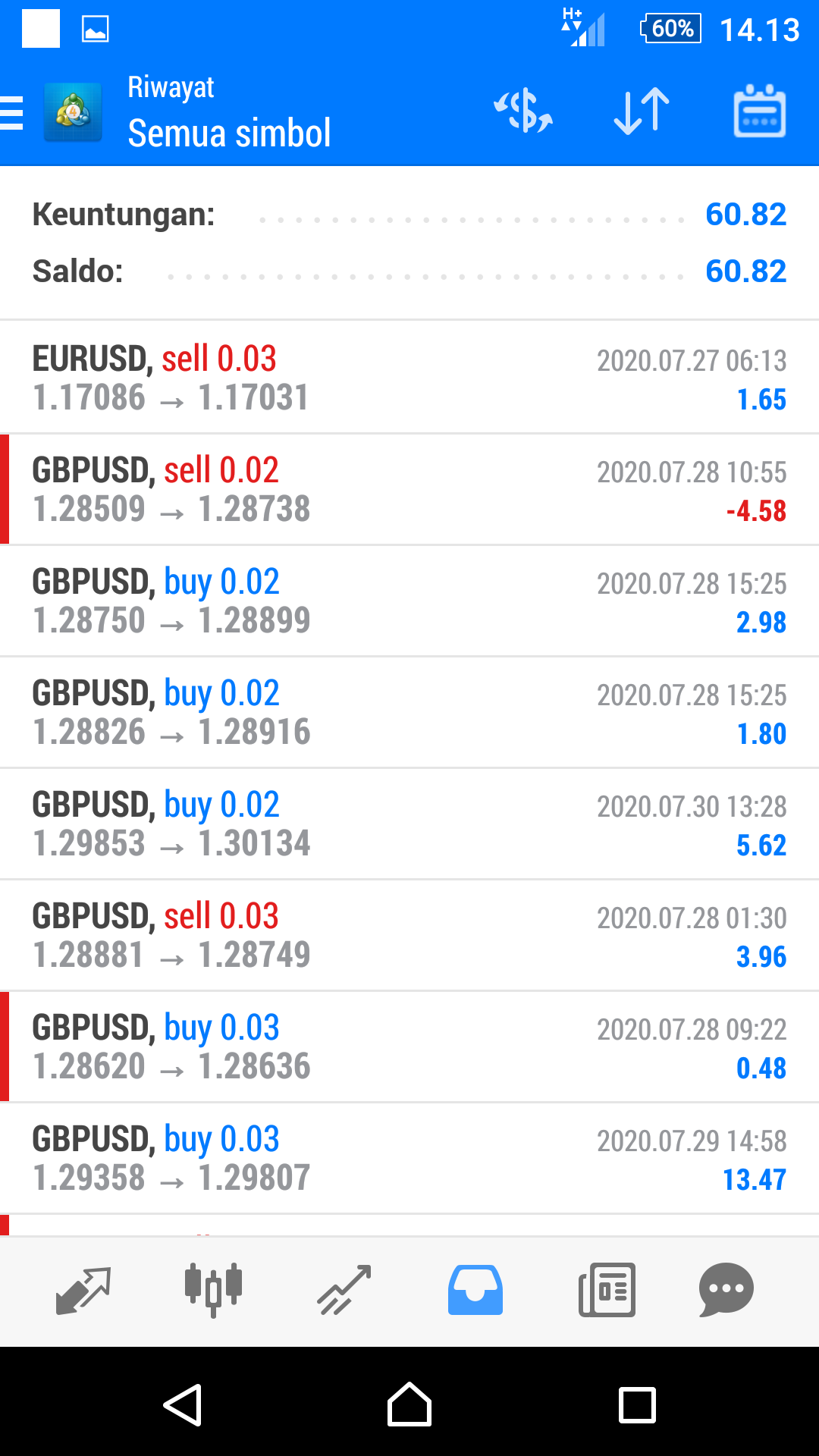This screenshot has width=819, height=1456.
Task: Open GBPUSD sell 0.02 trade with -4.58 loss
Action: 409,489
